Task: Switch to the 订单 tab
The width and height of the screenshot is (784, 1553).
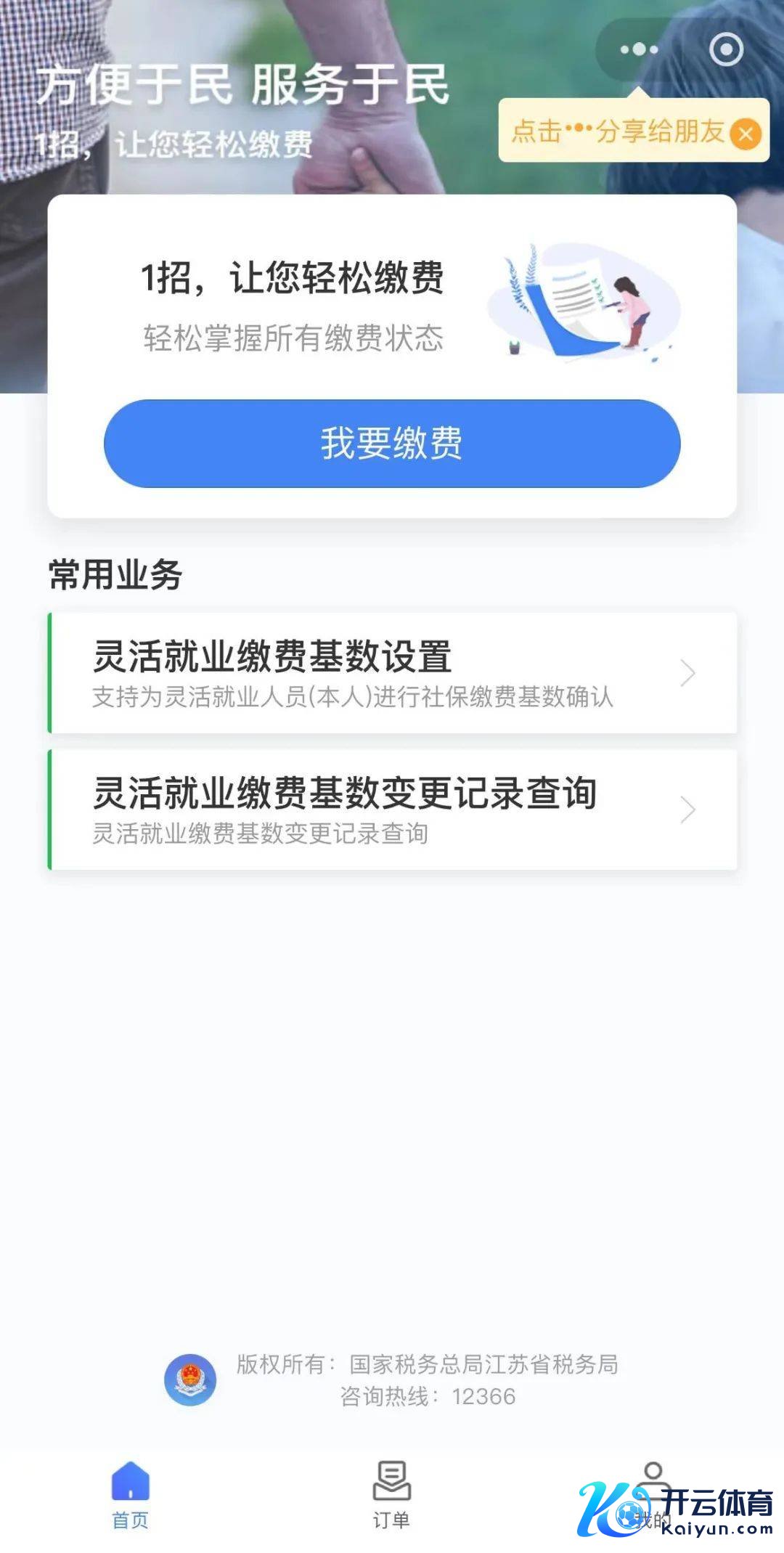Action: (391, 1494)
